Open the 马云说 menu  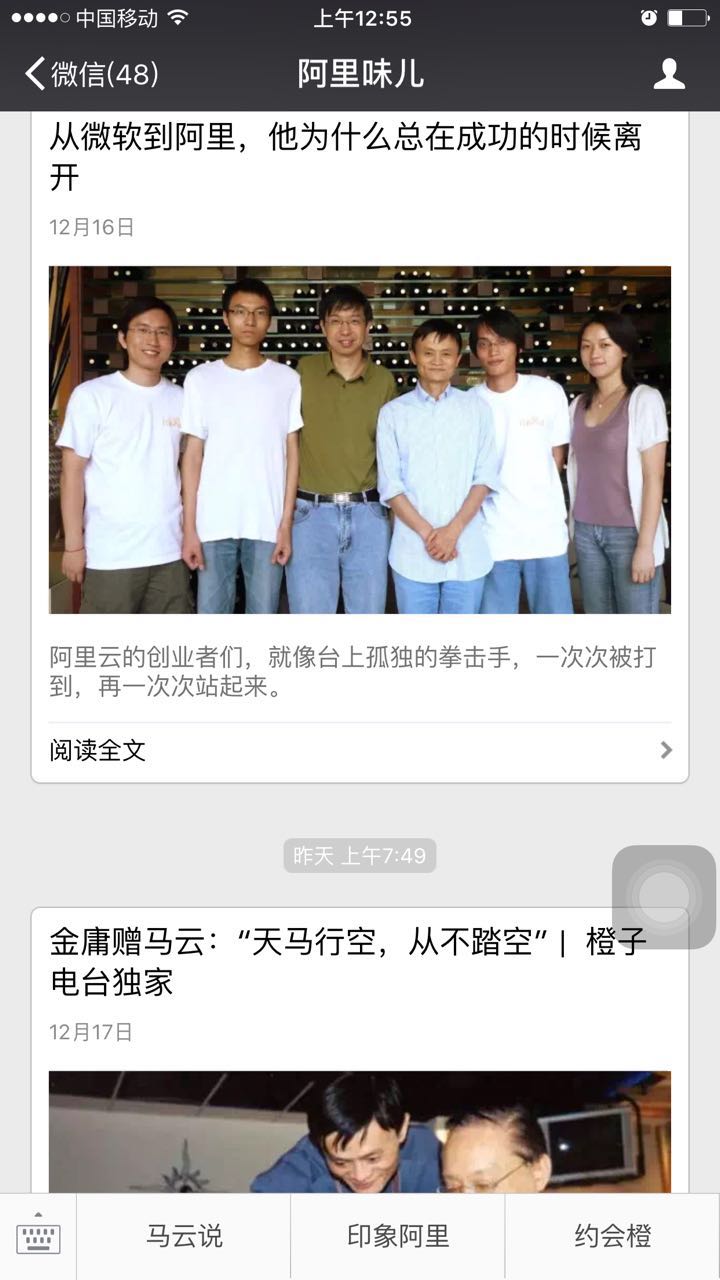(x=184, y=1237)
